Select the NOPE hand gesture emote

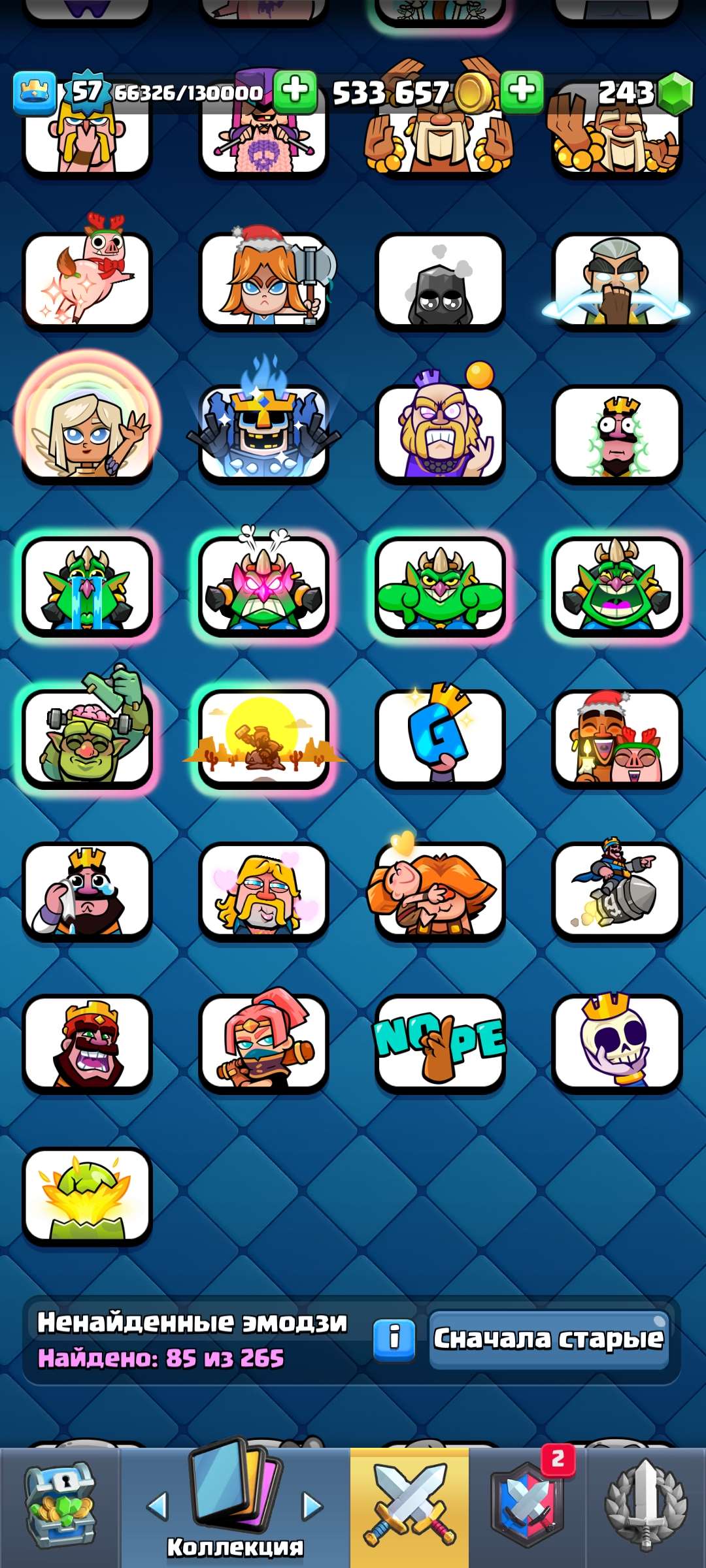pos(440,1043)
